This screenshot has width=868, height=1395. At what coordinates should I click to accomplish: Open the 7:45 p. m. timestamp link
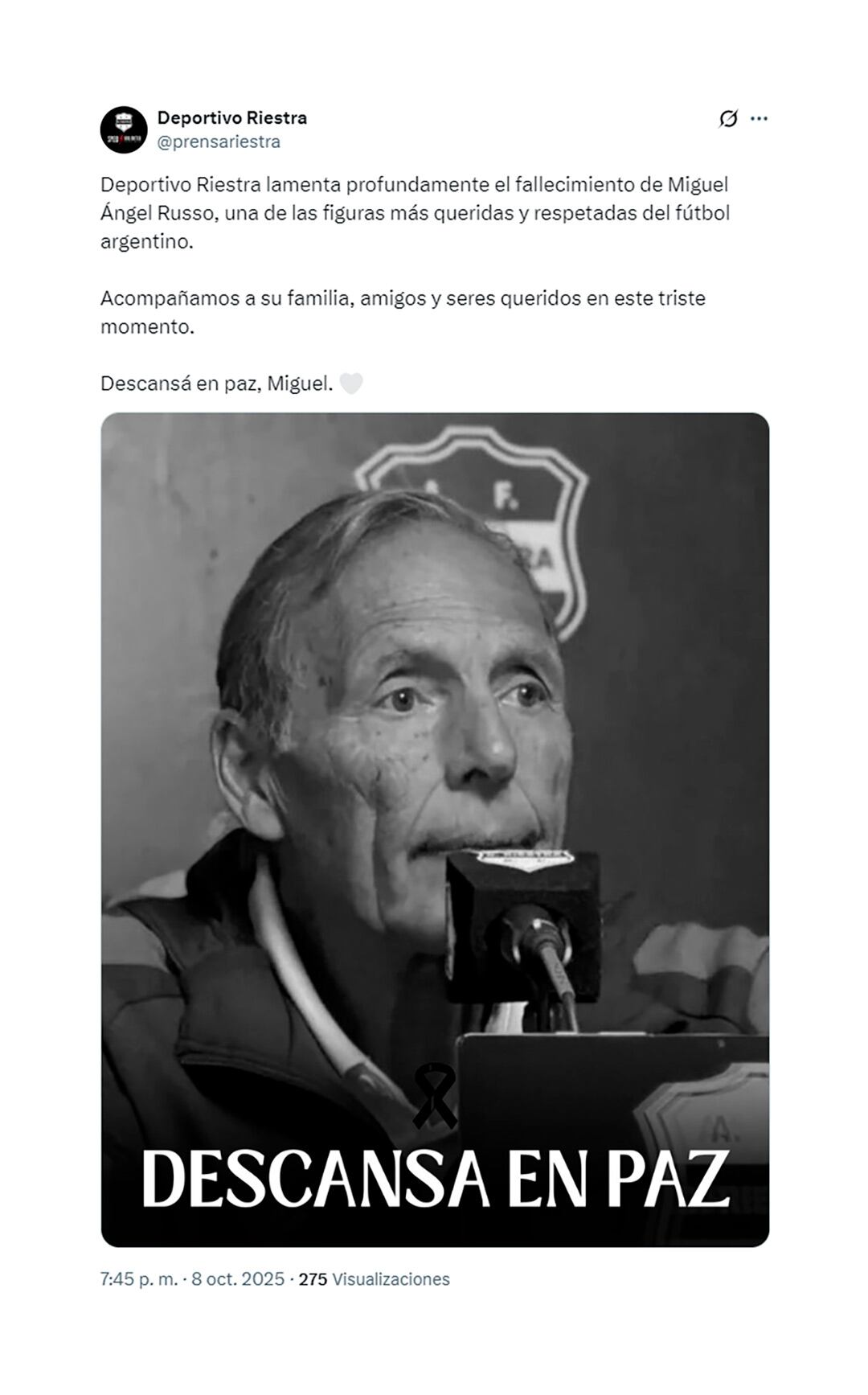click(x=138, y=1278)
